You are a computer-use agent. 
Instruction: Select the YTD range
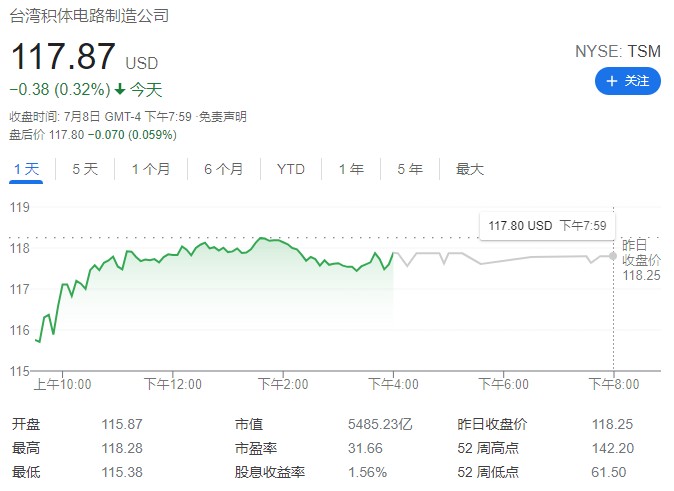coord(291,169)
